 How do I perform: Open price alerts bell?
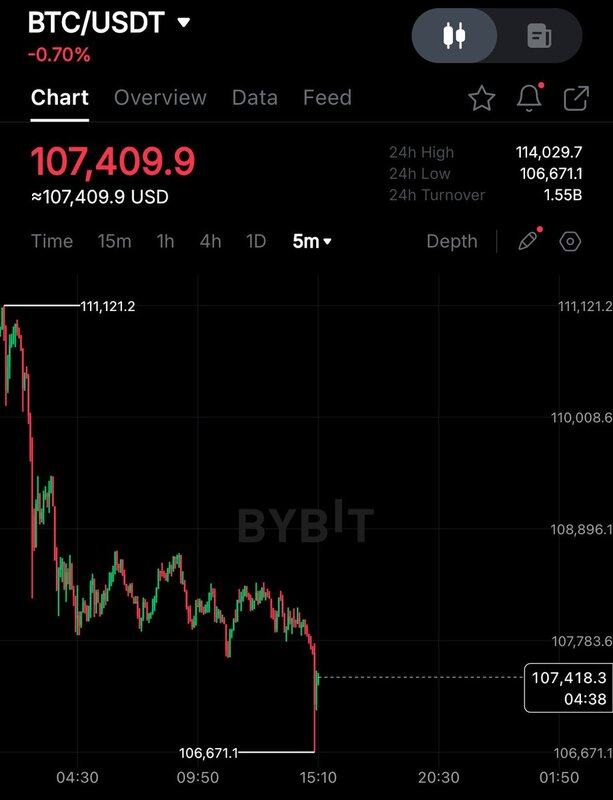[x=529, y=98]
